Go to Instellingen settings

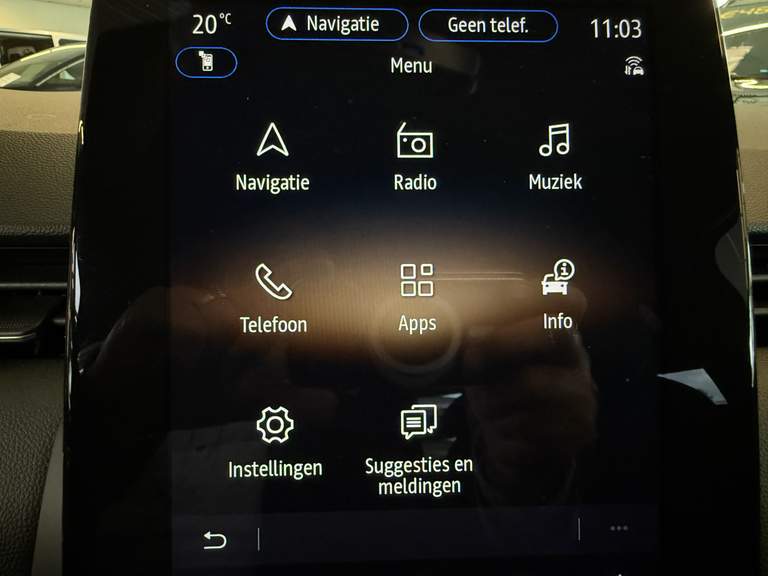pyautogui.click(x=275, y=441)
